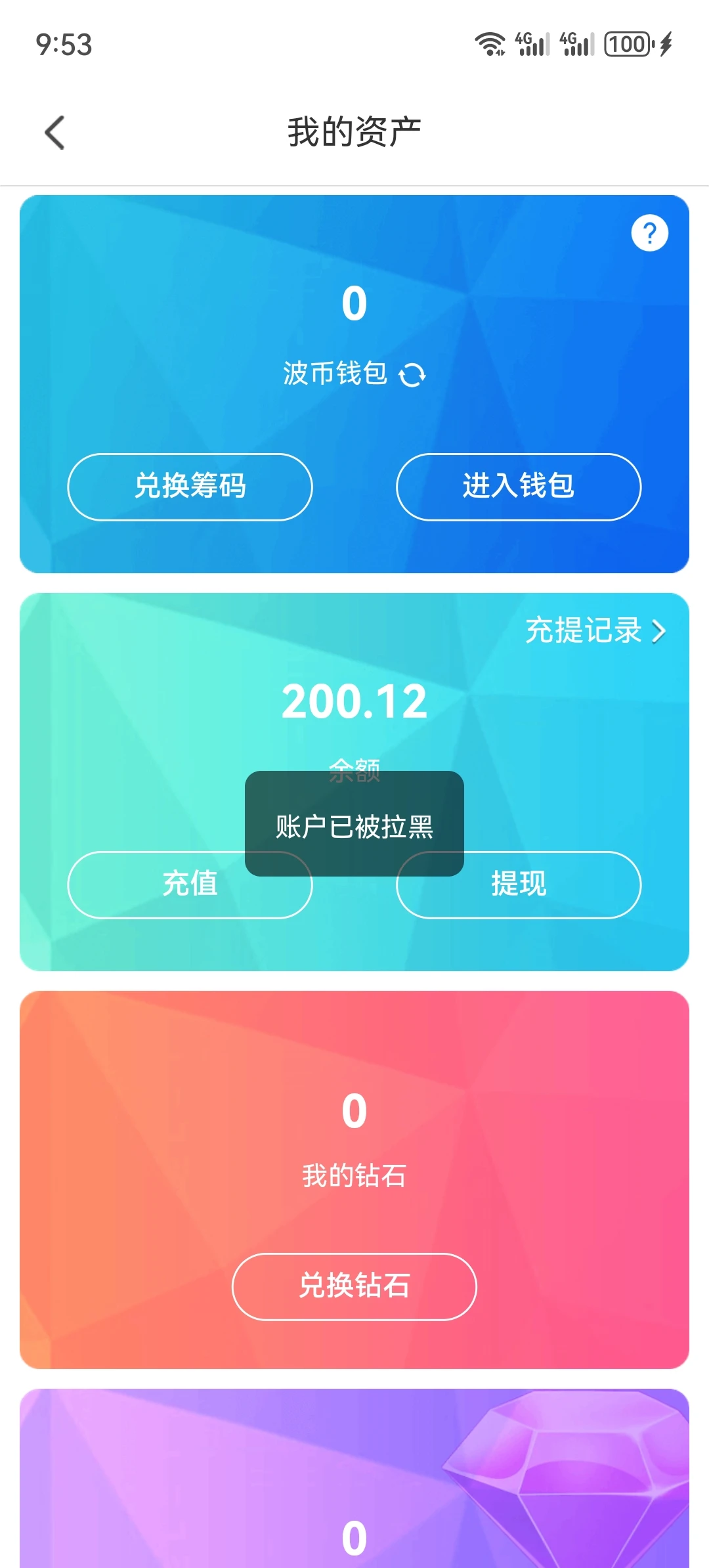
Task: Tap 提现 to withdraw funds
Action: 518,885
